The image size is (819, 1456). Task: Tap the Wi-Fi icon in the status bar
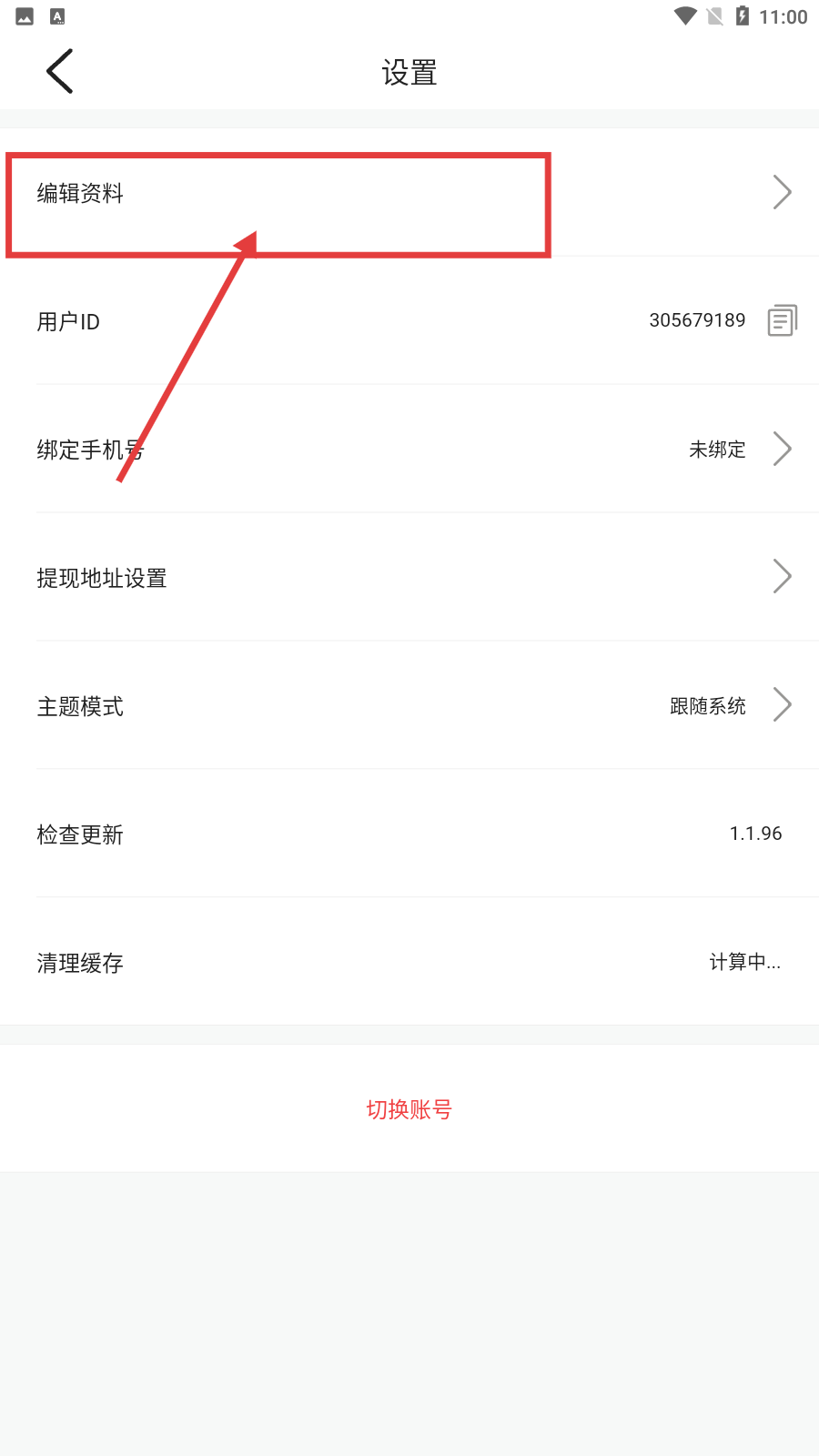[x=684, y=15]
